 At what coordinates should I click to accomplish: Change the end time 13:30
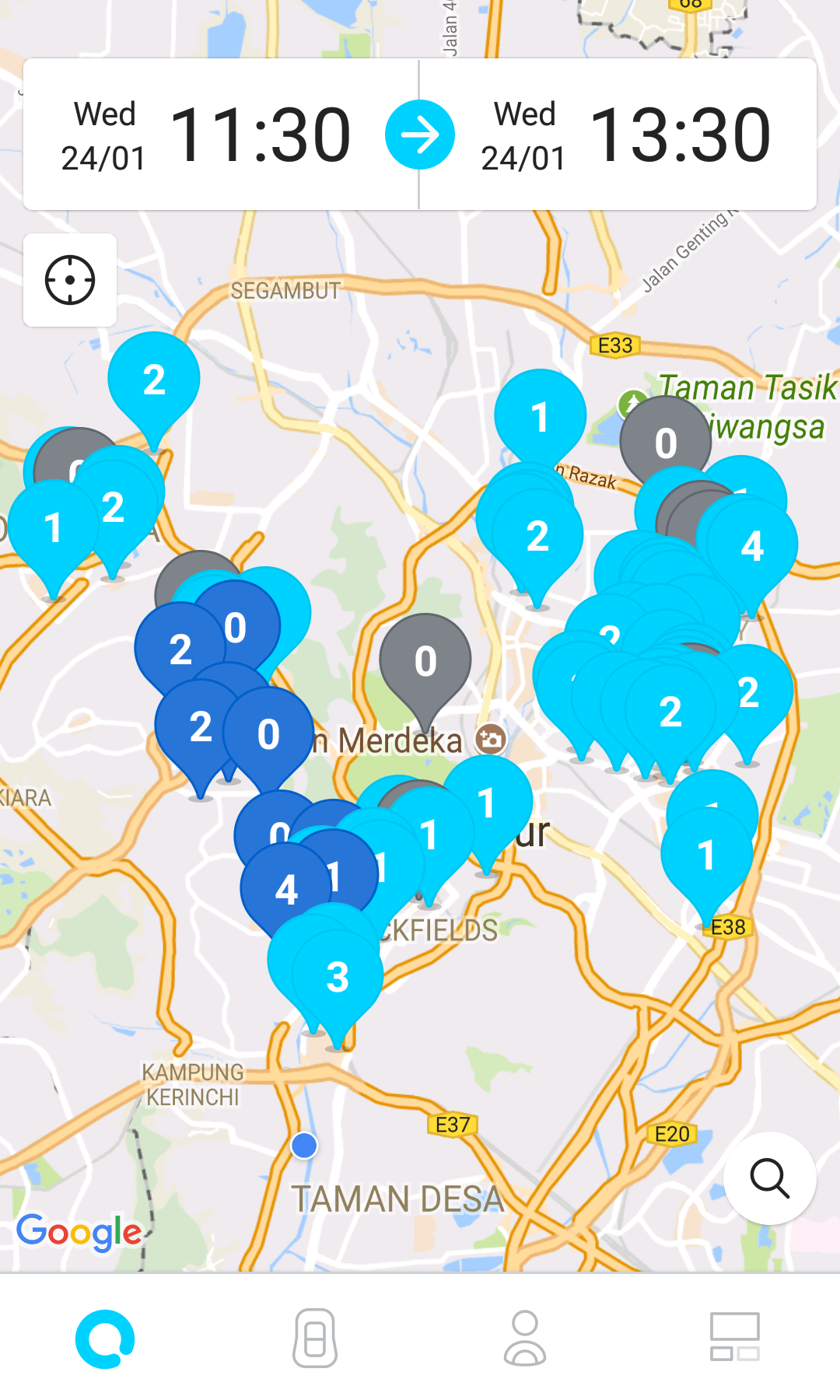tap(680, 135)
